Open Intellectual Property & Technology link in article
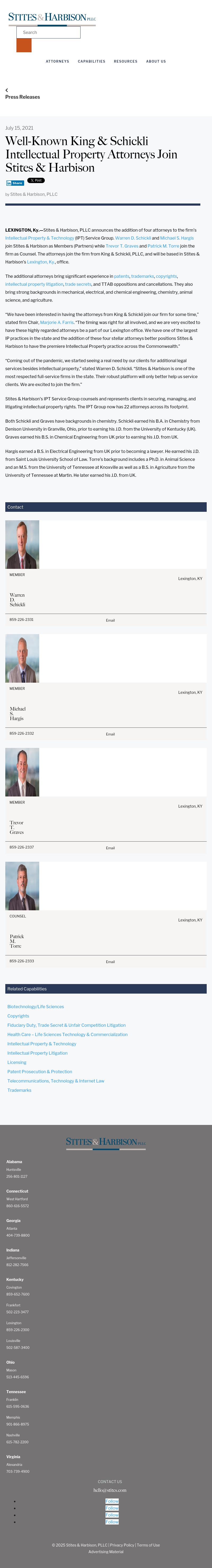 pos(39,238)
